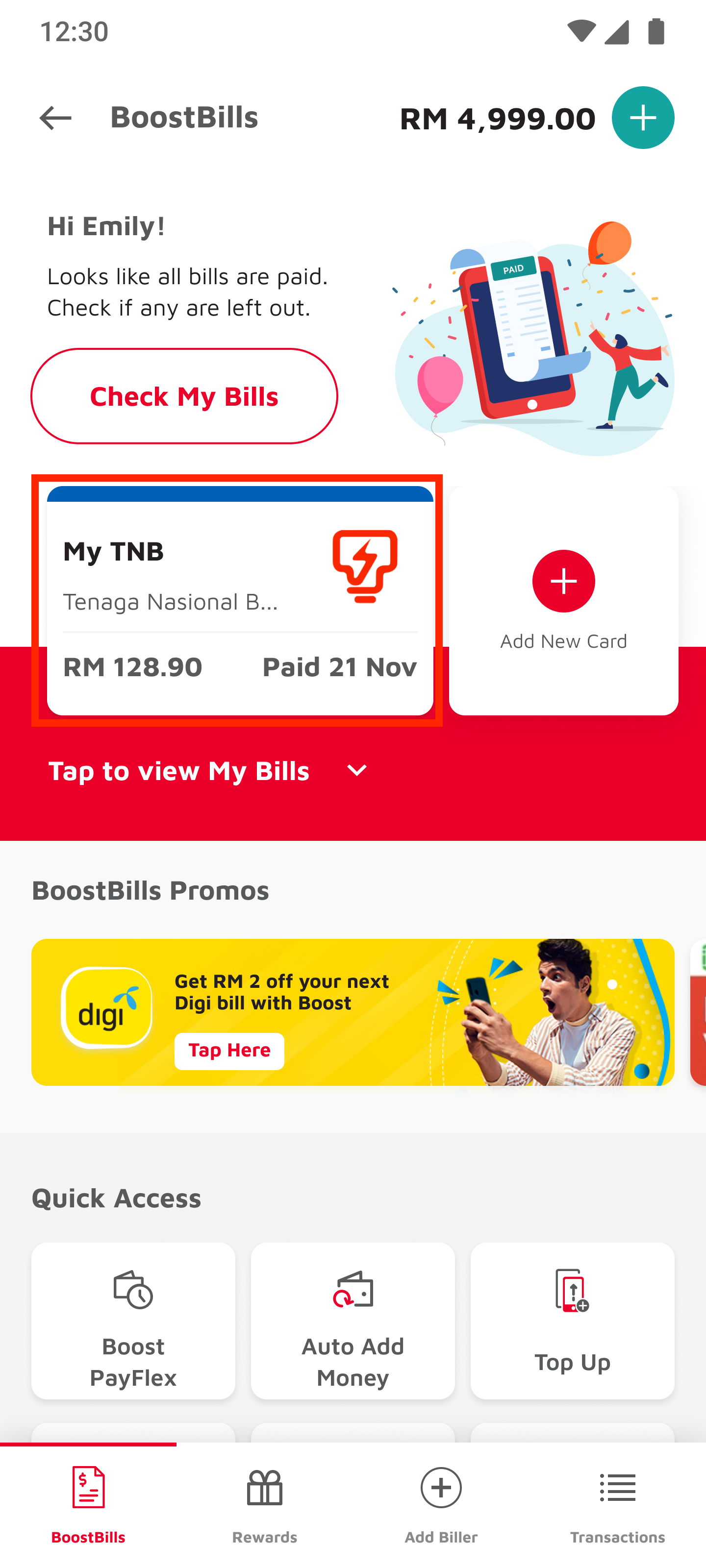Tap Check My Bills button
Viewport: 706px width, 1568px height.
click(184, 396)
